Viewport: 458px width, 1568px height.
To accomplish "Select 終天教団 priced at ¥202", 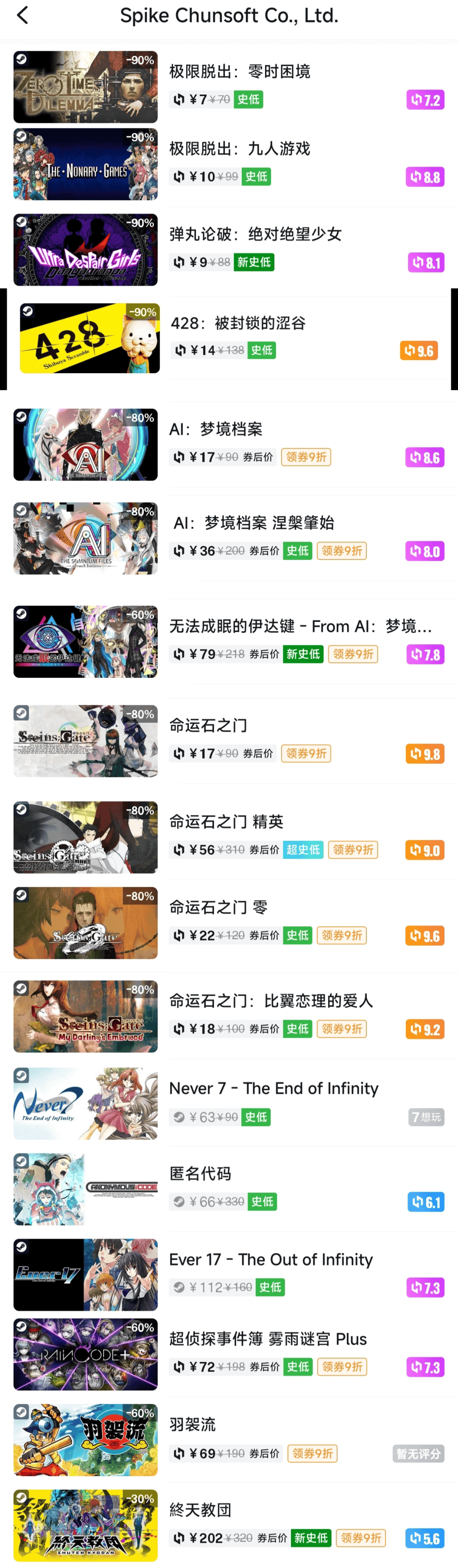I will (x=200, y=1510).
